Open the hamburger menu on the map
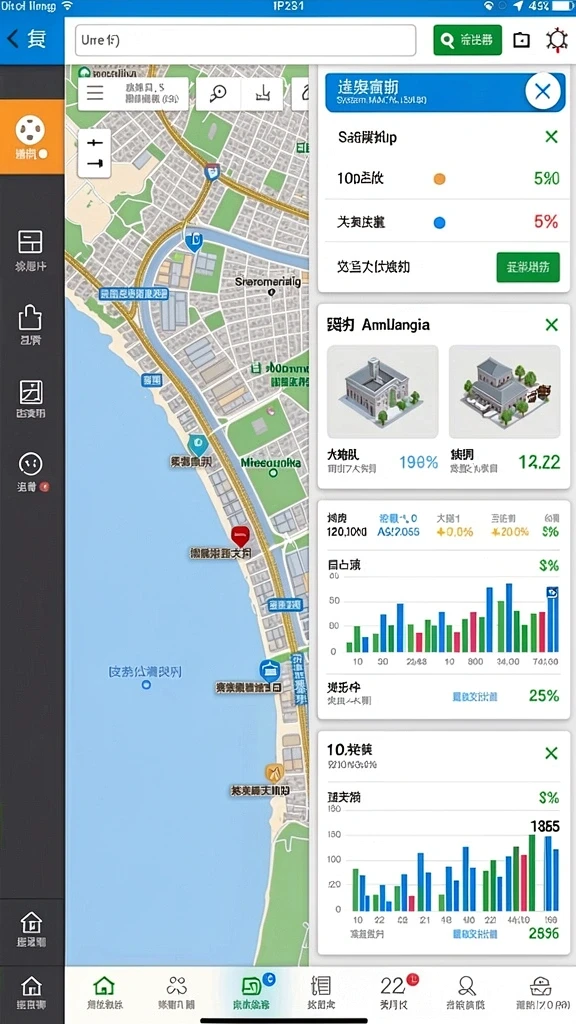 tap(95, 93)
